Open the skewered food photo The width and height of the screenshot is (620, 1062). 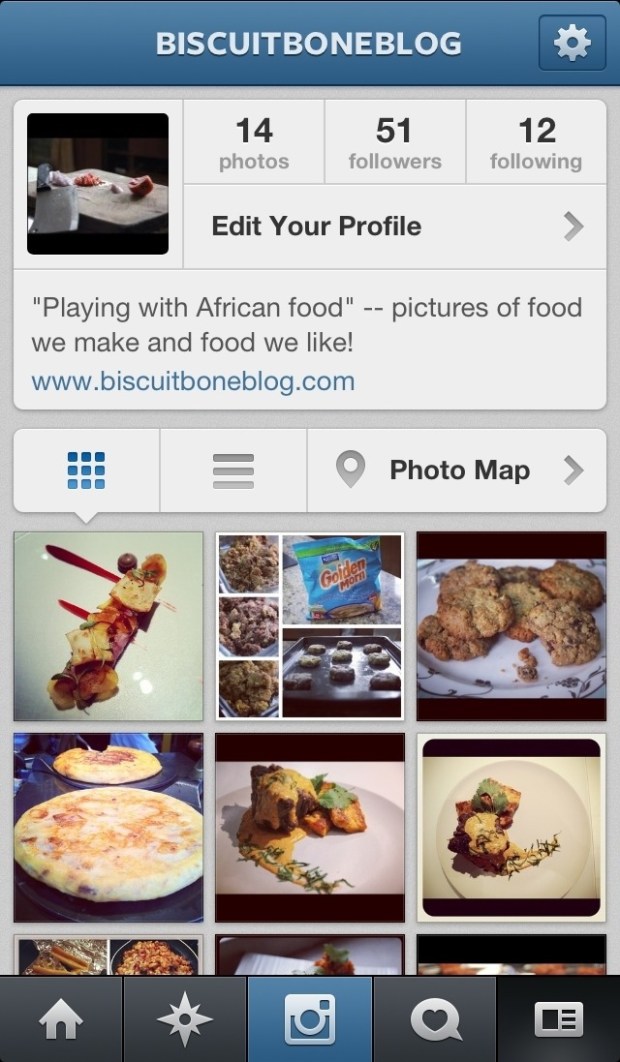[x=108, y=626]
